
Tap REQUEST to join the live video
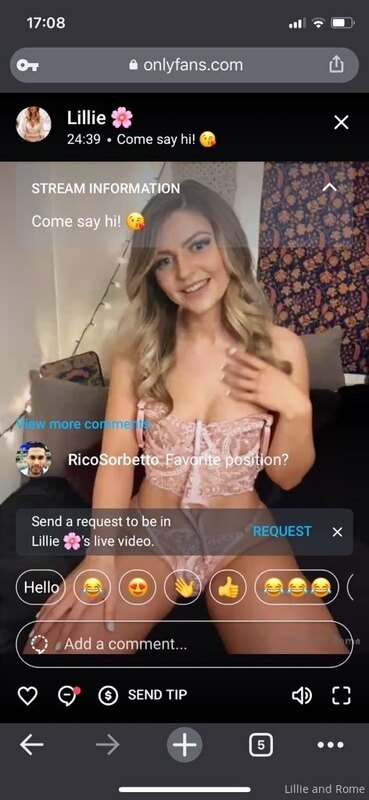pos(282,531)
